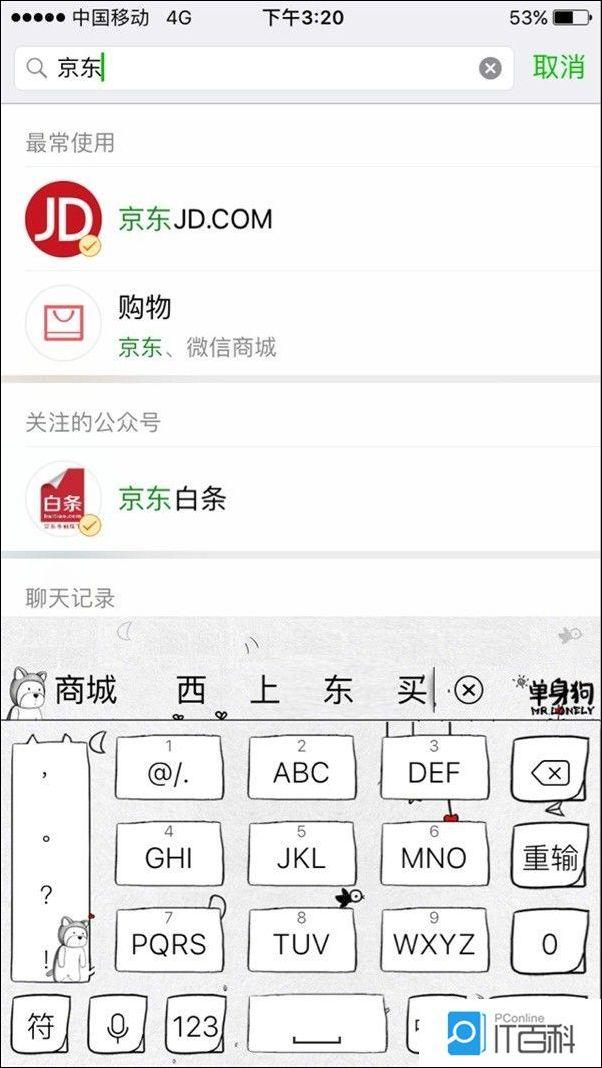This screenshot has height=1068, width=602.
Task: Clear the search text with the X icon
Action: pyautogui.click(x=490, y=68)
